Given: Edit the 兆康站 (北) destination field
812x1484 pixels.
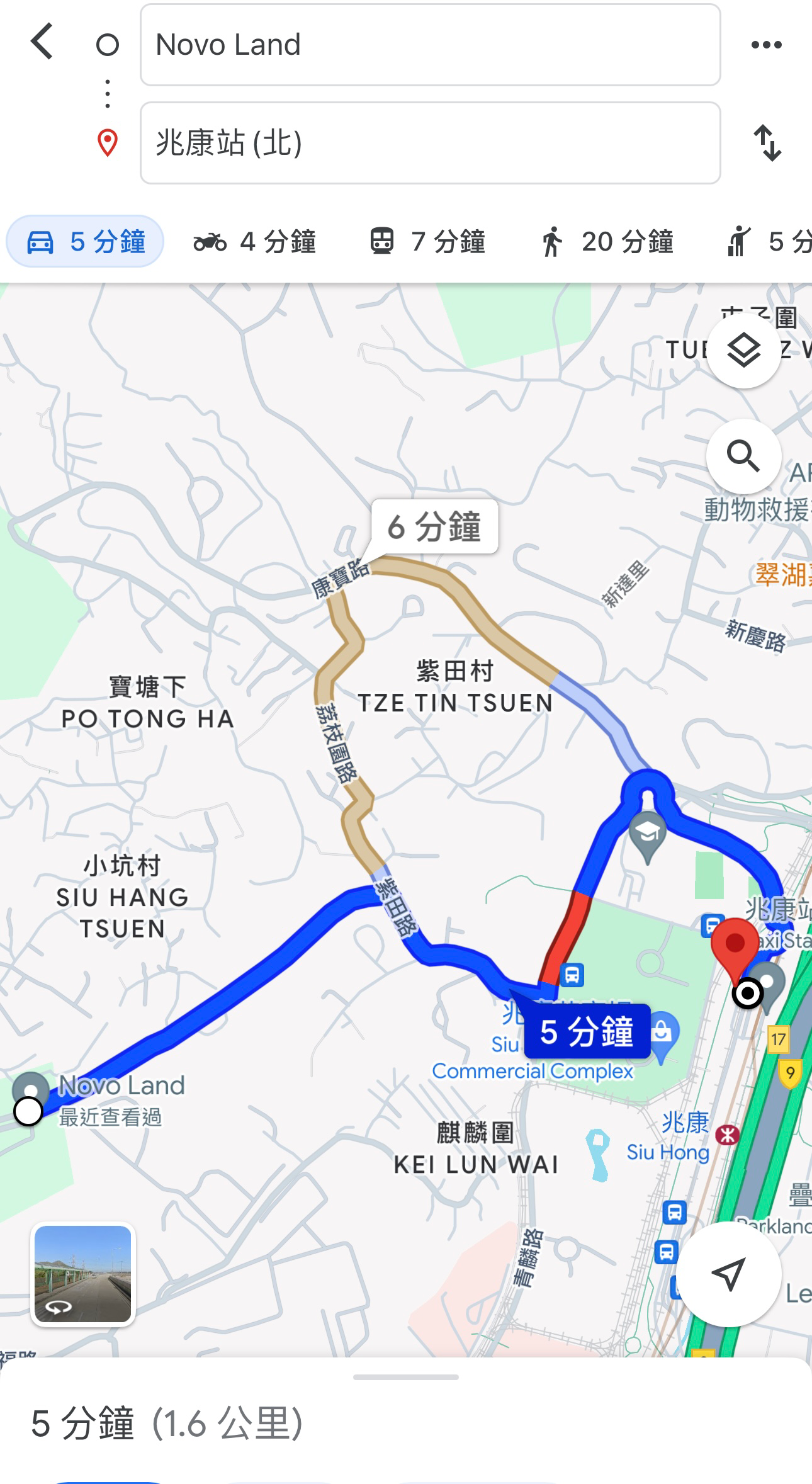Looking at the screenshot, I should click(x=430, y=143).
